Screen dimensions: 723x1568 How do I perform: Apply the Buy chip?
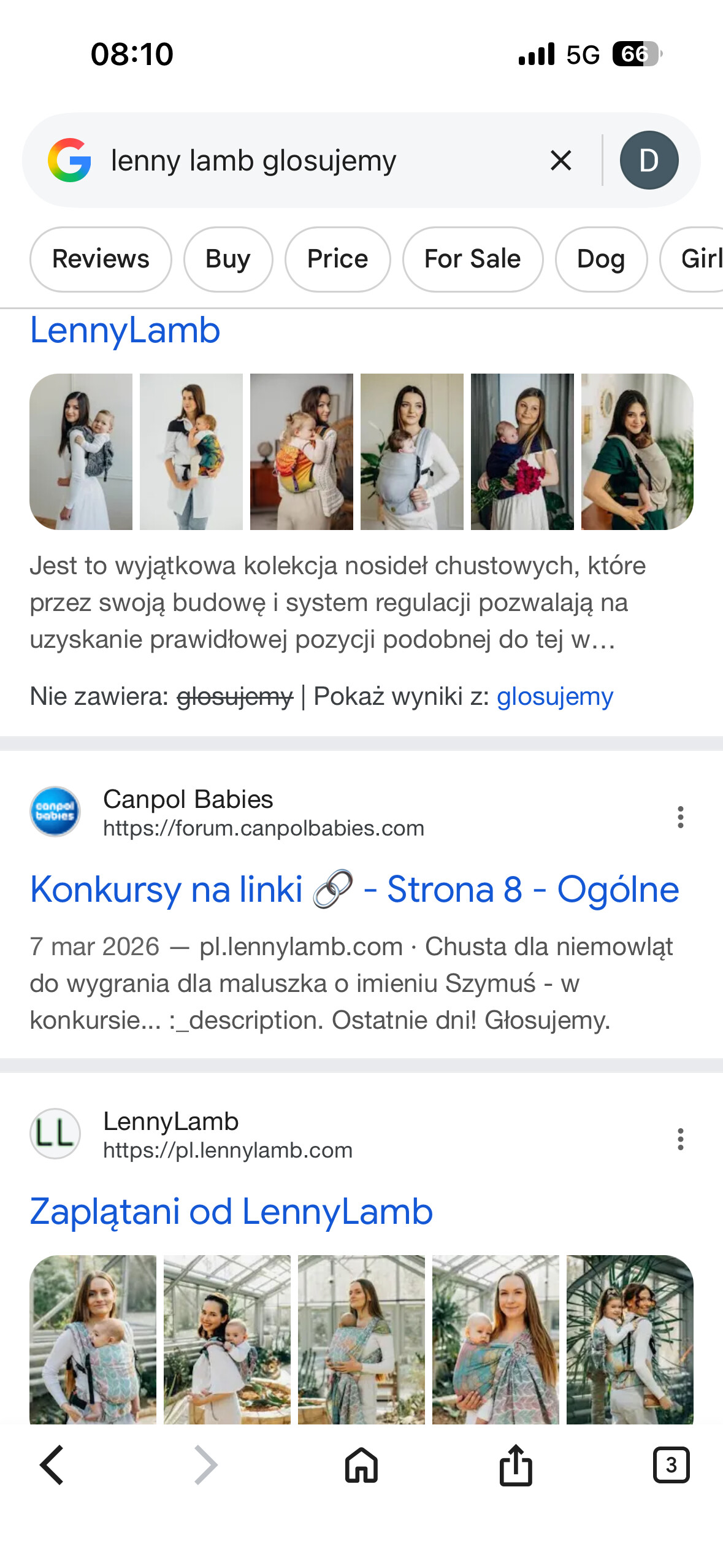[x=228, y=259]
